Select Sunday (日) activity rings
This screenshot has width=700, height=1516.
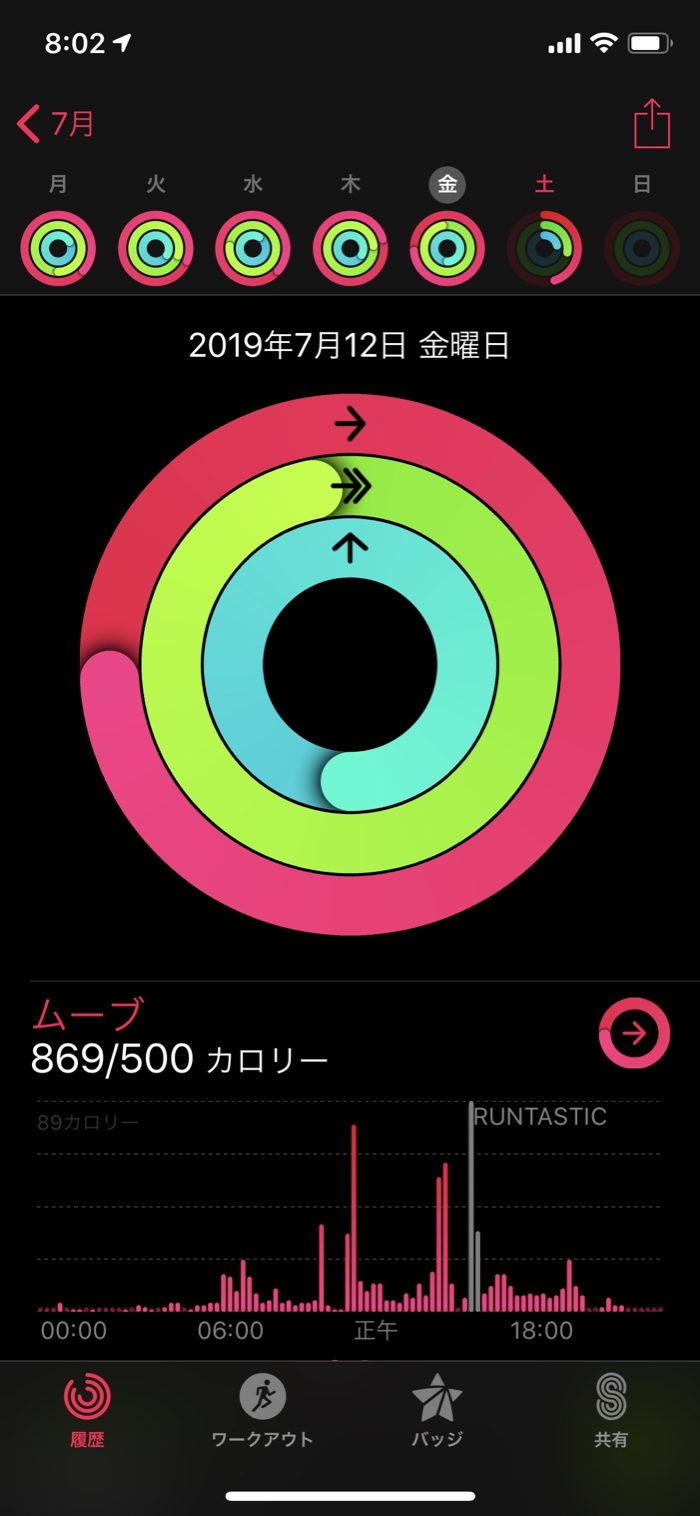(641, 248)
